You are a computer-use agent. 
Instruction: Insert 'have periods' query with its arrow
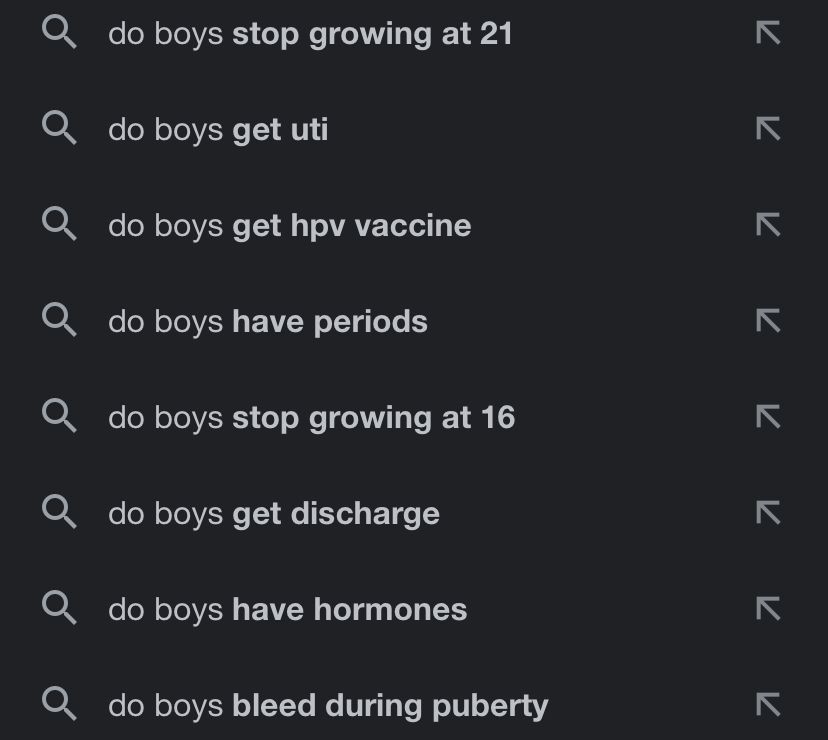coord(767,322)
